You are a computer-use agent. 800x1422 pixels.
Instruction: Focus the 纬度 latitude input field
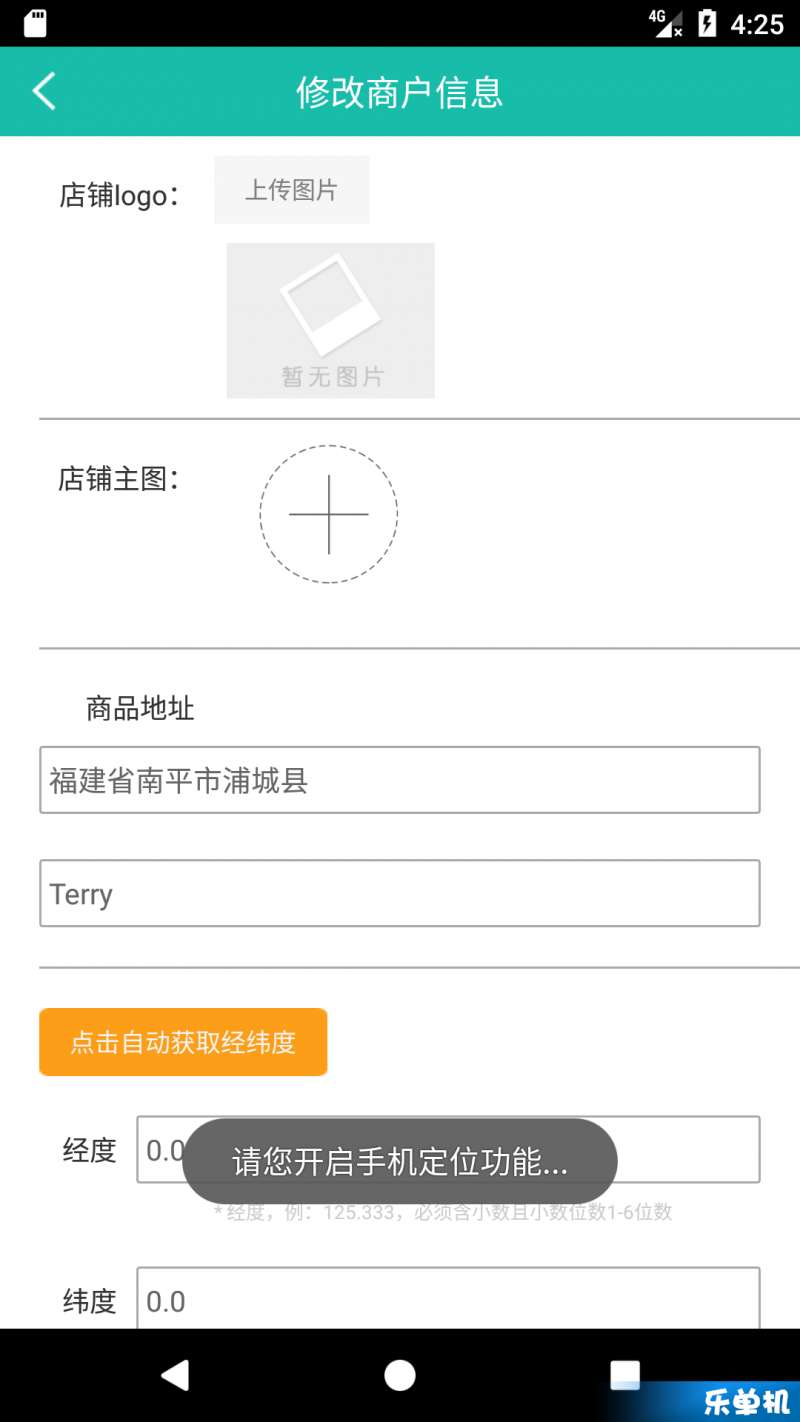pyautogui.click(x=448, y=1300)
